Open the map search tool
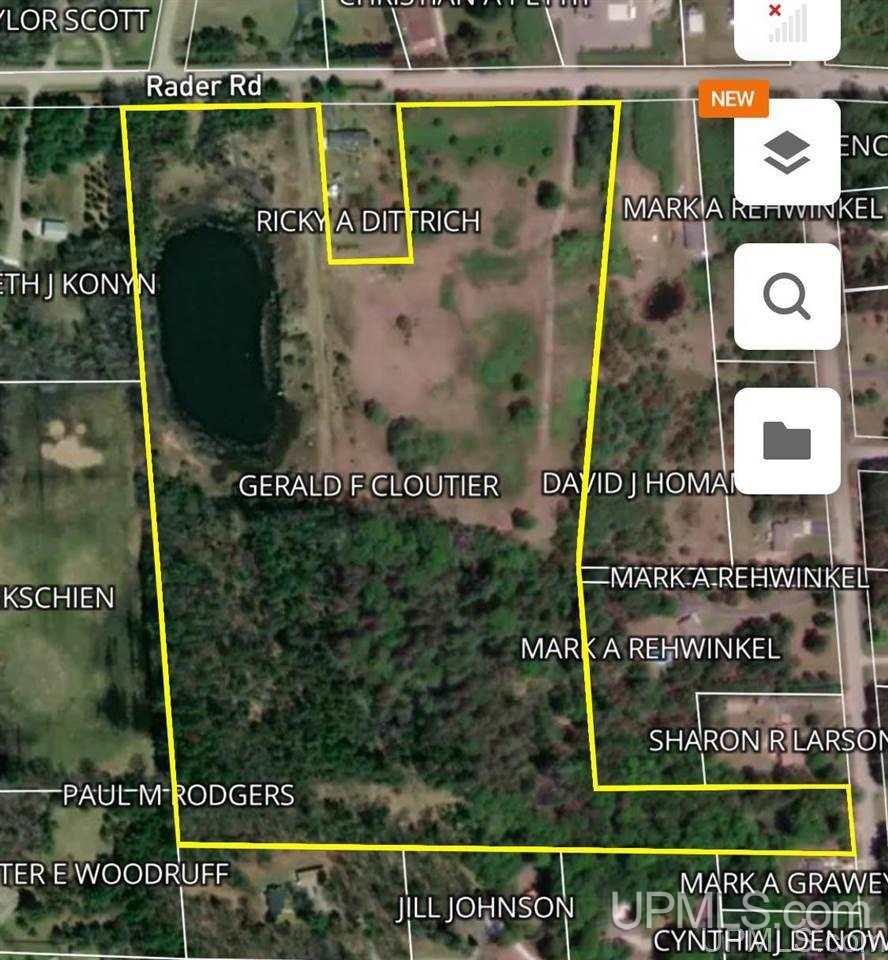Viewport: 888px width, 960px height. [x=786, y=297]
